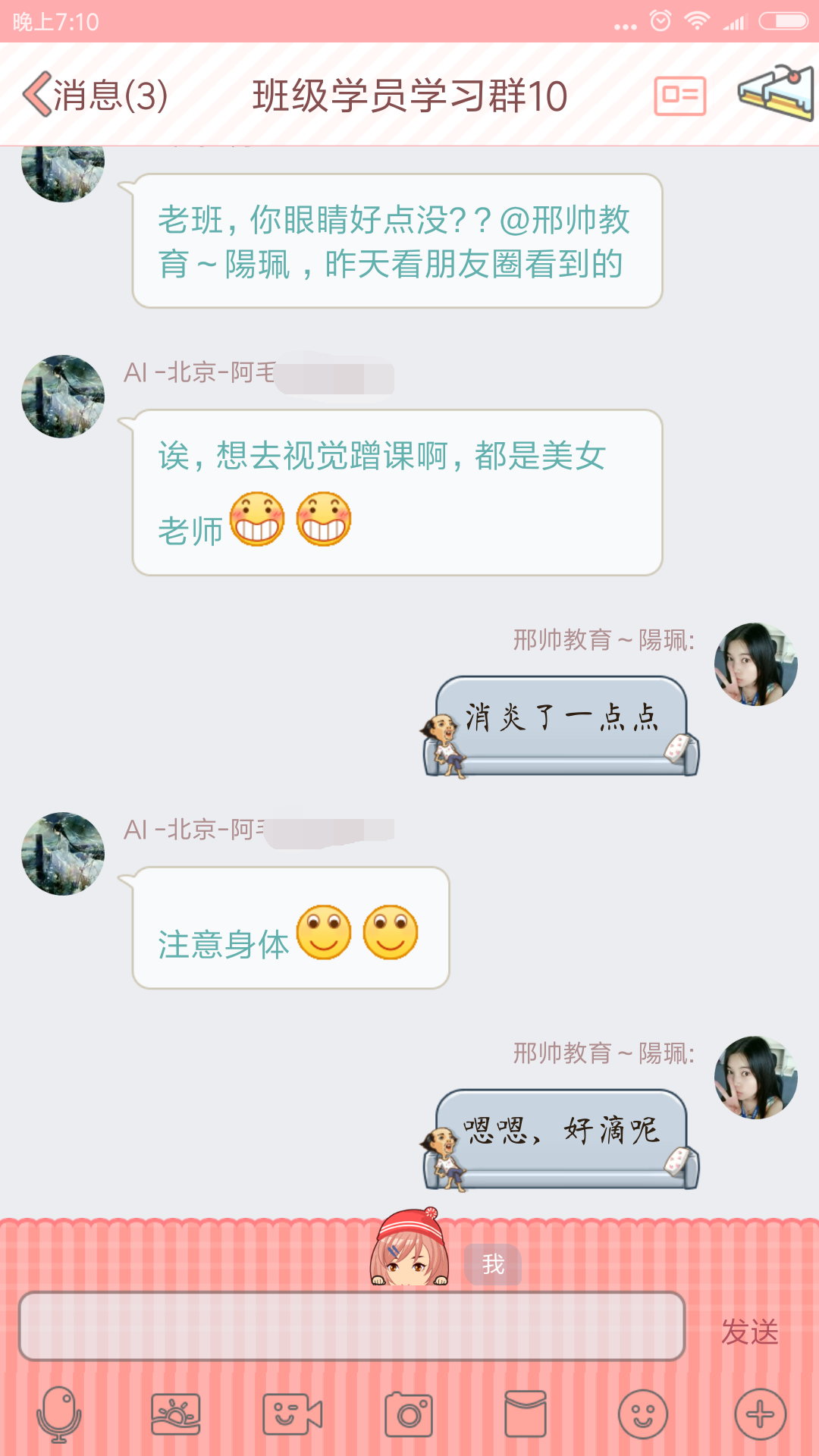Open 邢帅教育～陽珮's avatar beside 嗯嗯，好滴呢
The height and width of the screenshot is (1456, 819).
click(755, 1078)
